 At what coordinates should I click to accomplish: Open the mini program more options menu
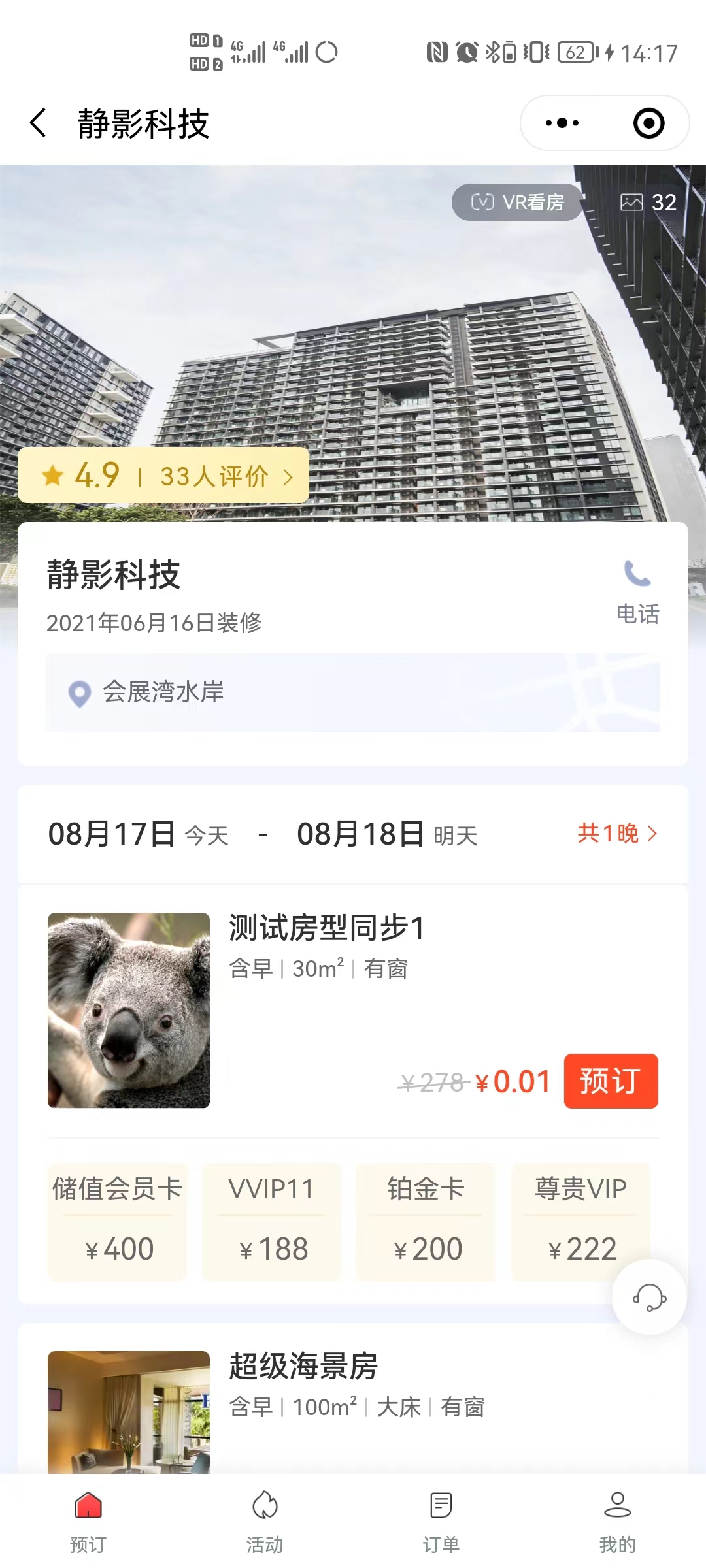coord(562,123)
